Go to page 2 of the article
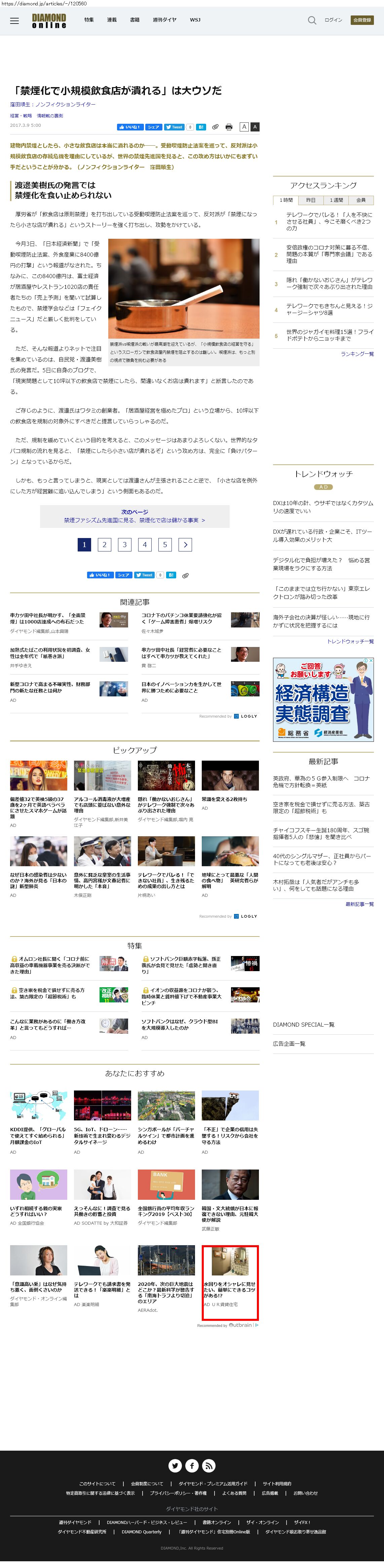The width and height of the screenshot is (384, 1568). (x=105, y=544)
